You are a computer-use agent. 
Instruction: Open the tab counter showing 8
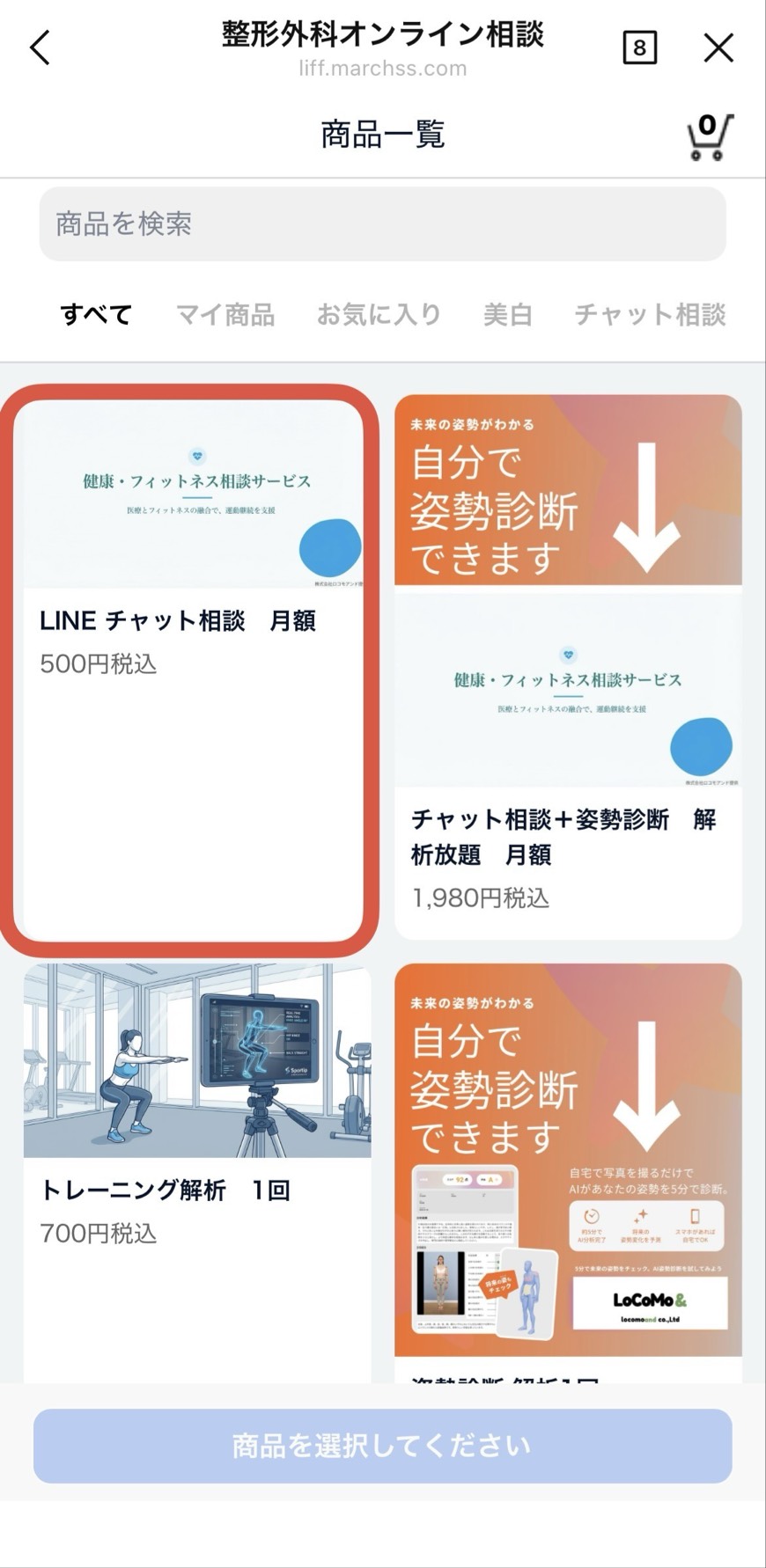(639, 48)
